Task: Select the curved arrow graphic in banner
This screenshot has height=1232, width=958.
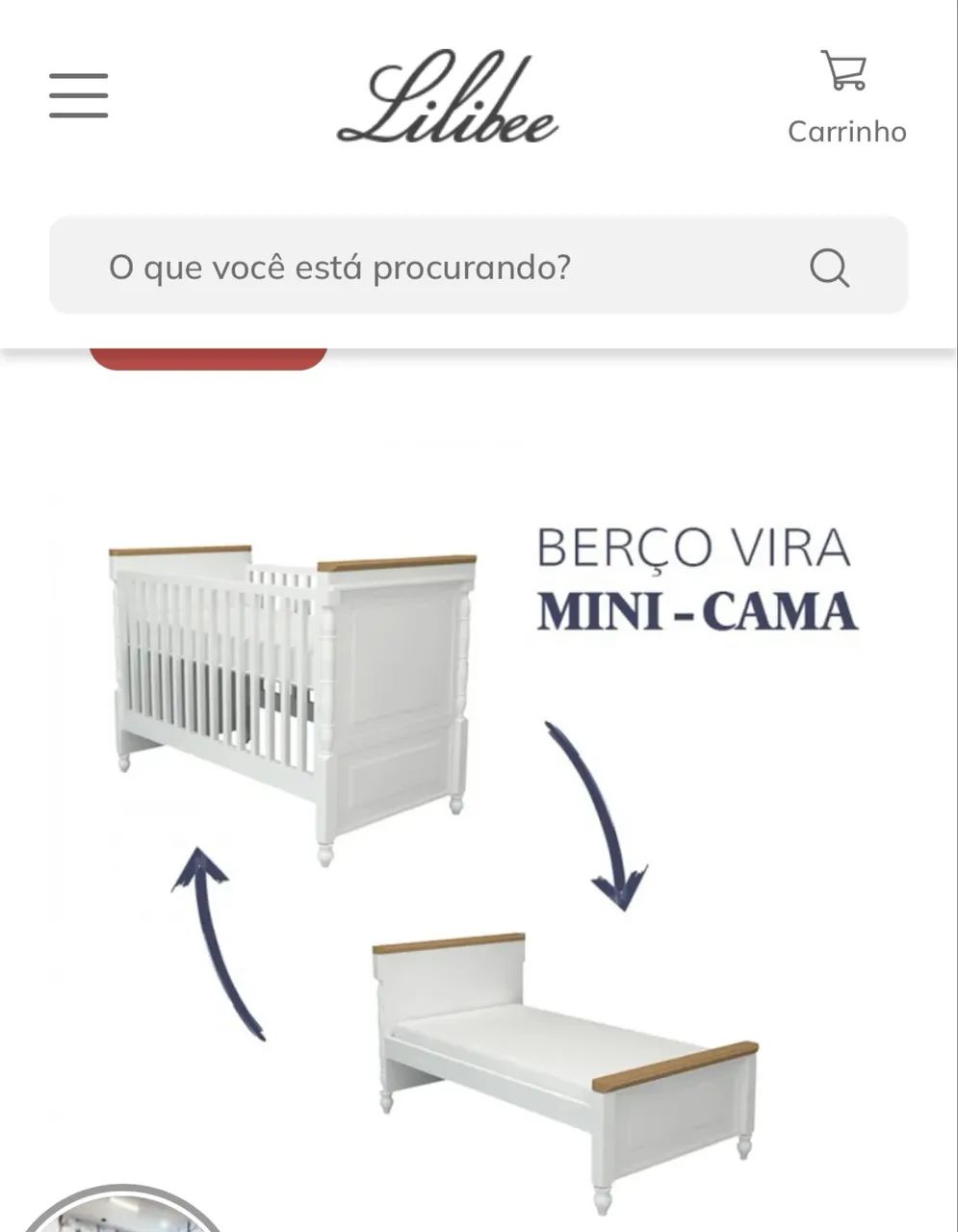Action: tap(592, 818)
